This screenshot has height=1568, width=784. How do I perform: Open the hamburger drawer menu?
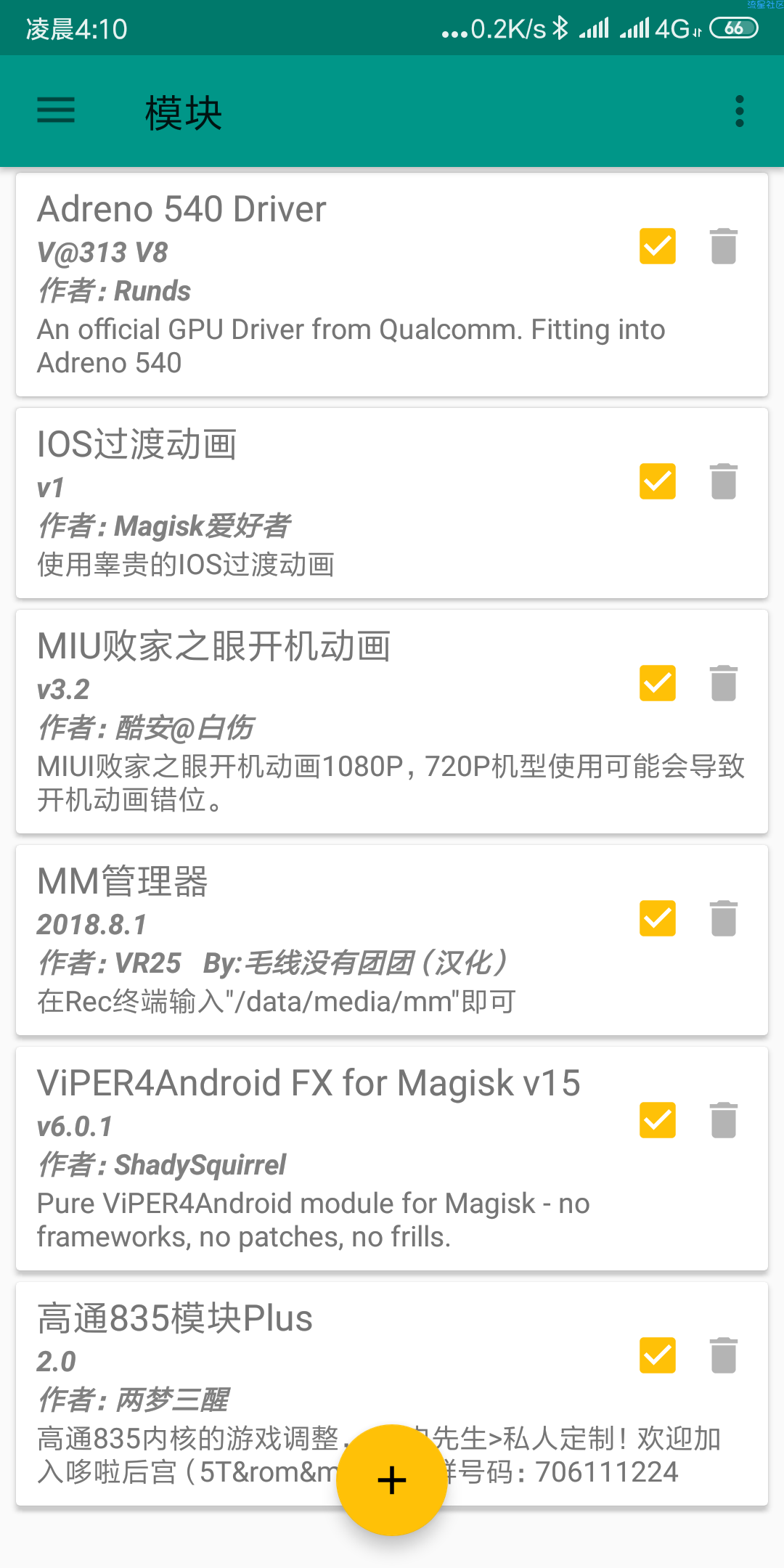56,111
